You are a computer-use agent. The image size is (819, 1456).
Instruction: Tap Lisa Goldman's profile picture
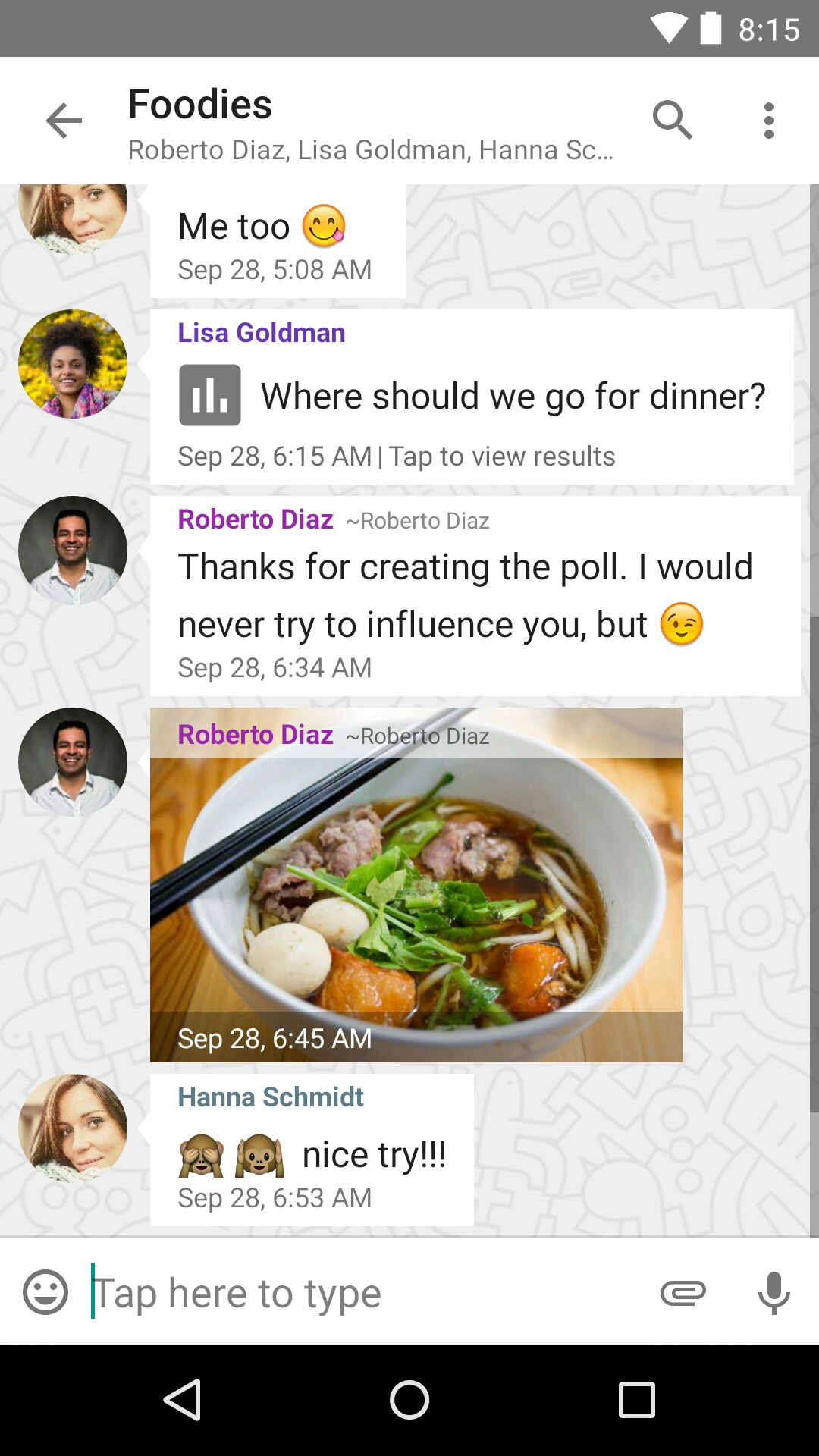73,364
